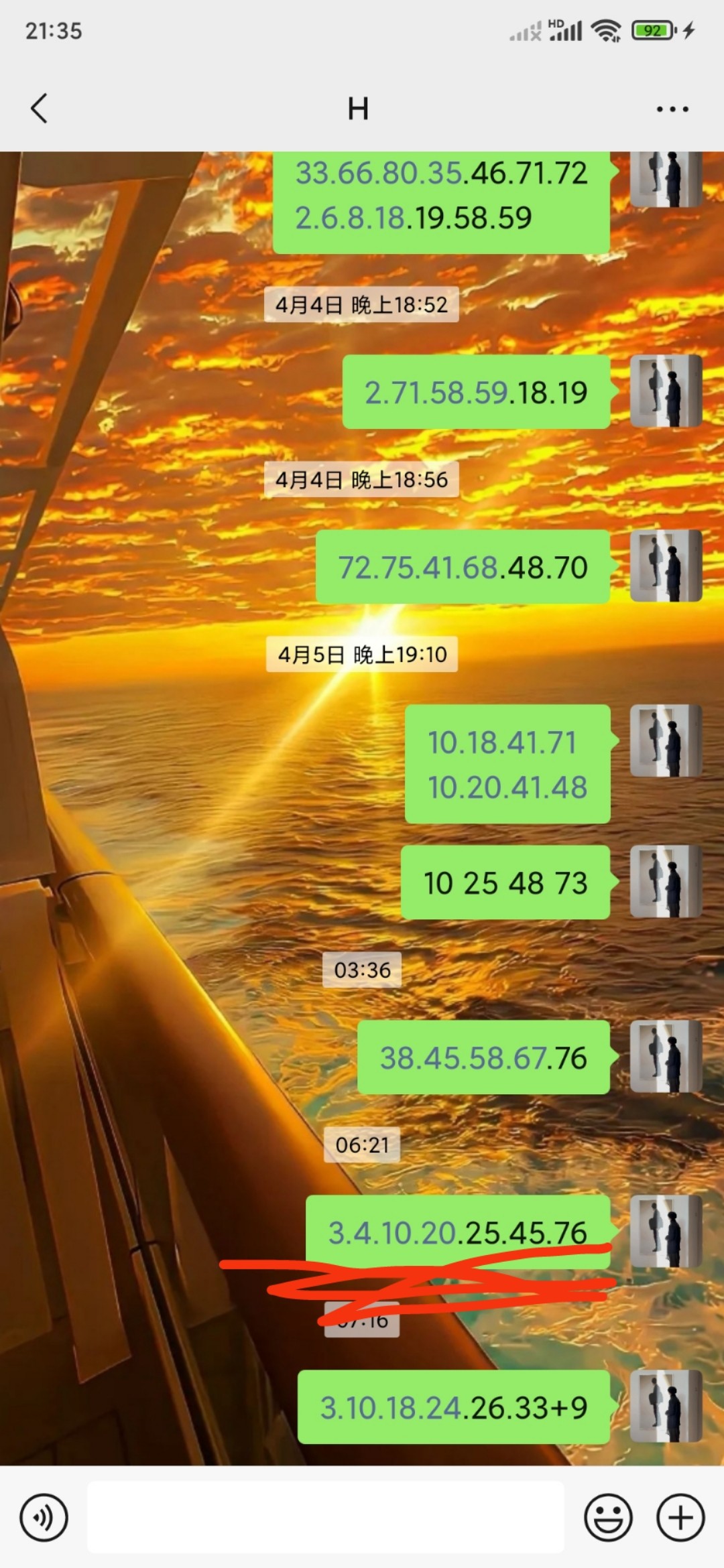Tap the linked numbers 3.10.18.24 in last message
Viewport: 724px width, 1568px height.
[x=391, y=1407]
